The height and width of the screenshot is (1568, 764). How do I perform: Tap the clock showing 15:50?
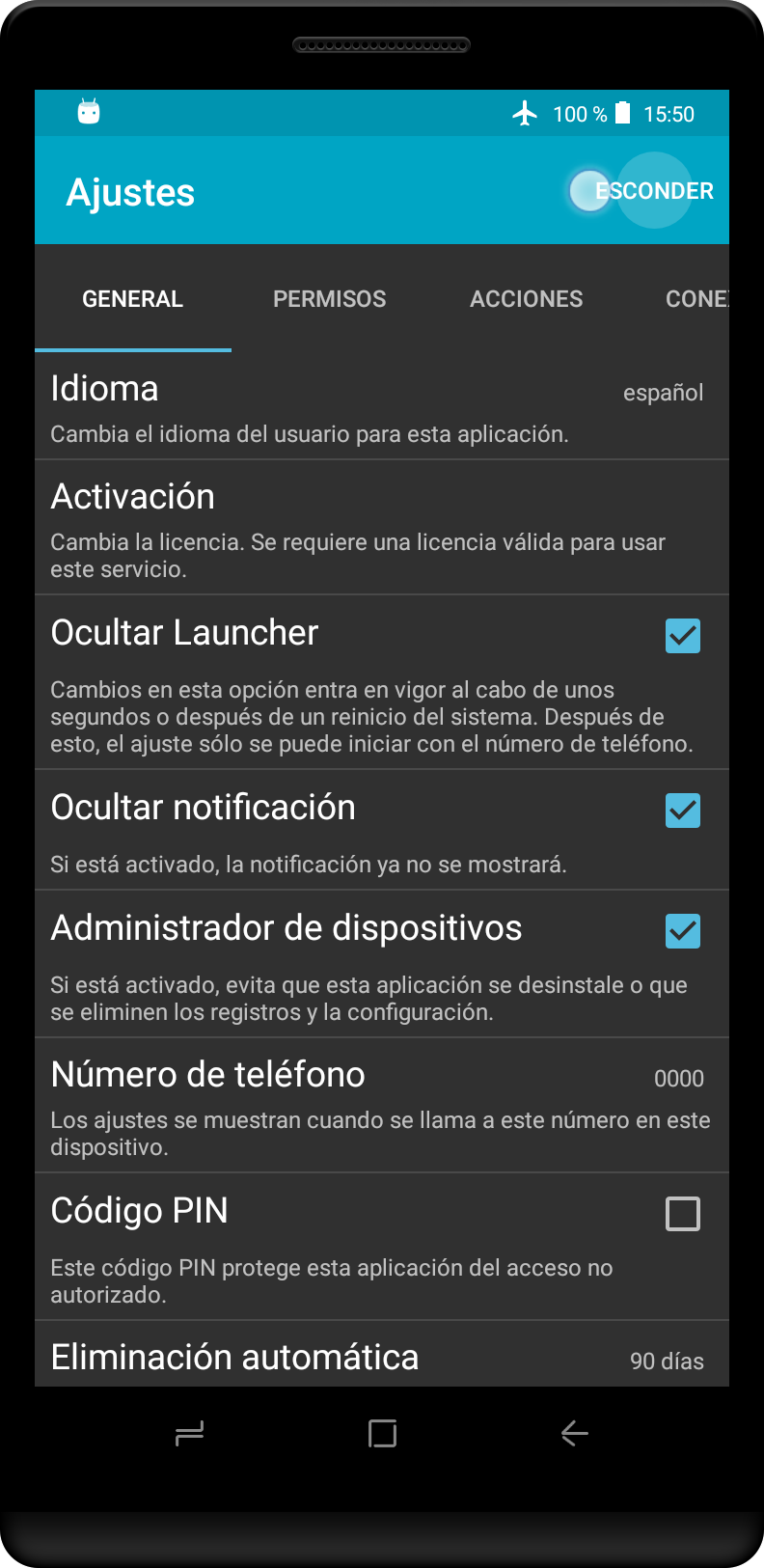669,114
